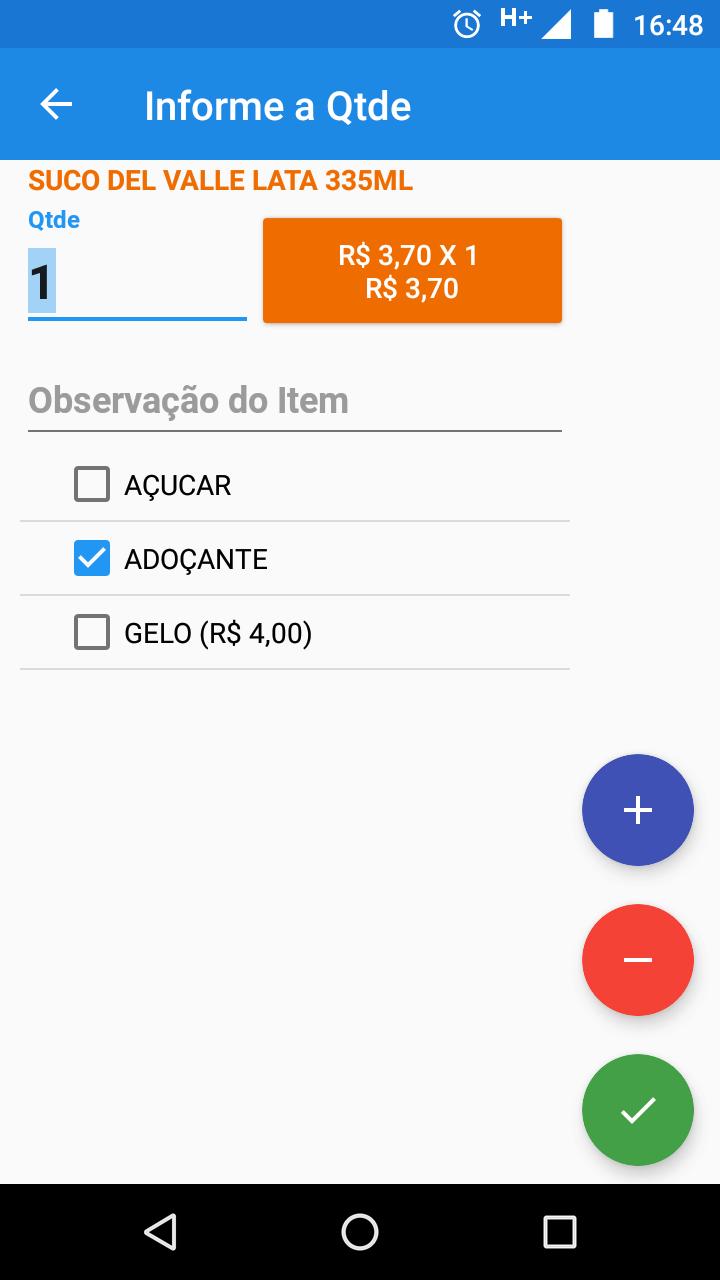Screen dimensions: 720x1280
Task: Decrease quantity with the red minus button
Action: pos(638,960)
